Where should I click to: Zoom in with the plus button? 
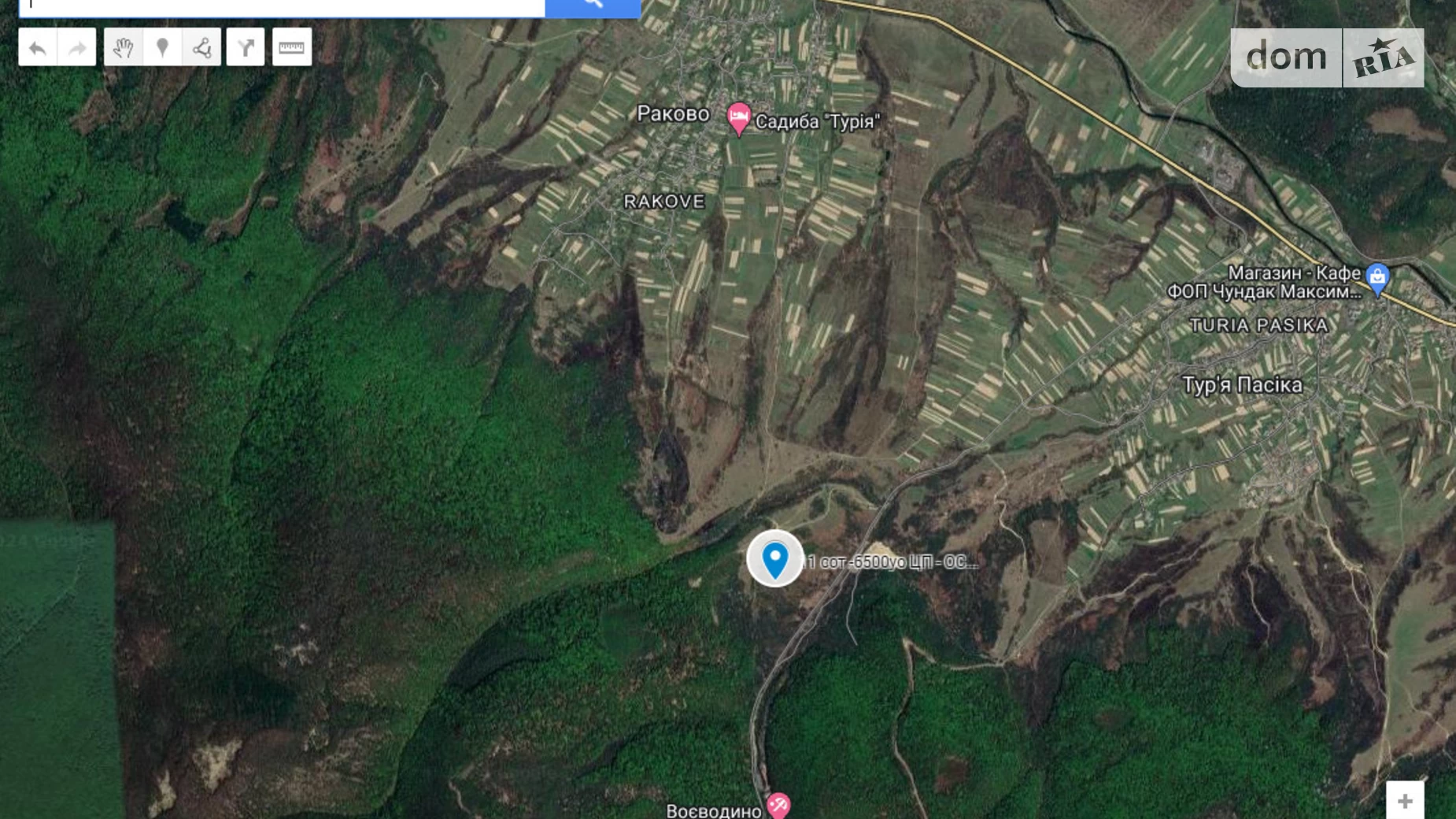pos(1405,801)
